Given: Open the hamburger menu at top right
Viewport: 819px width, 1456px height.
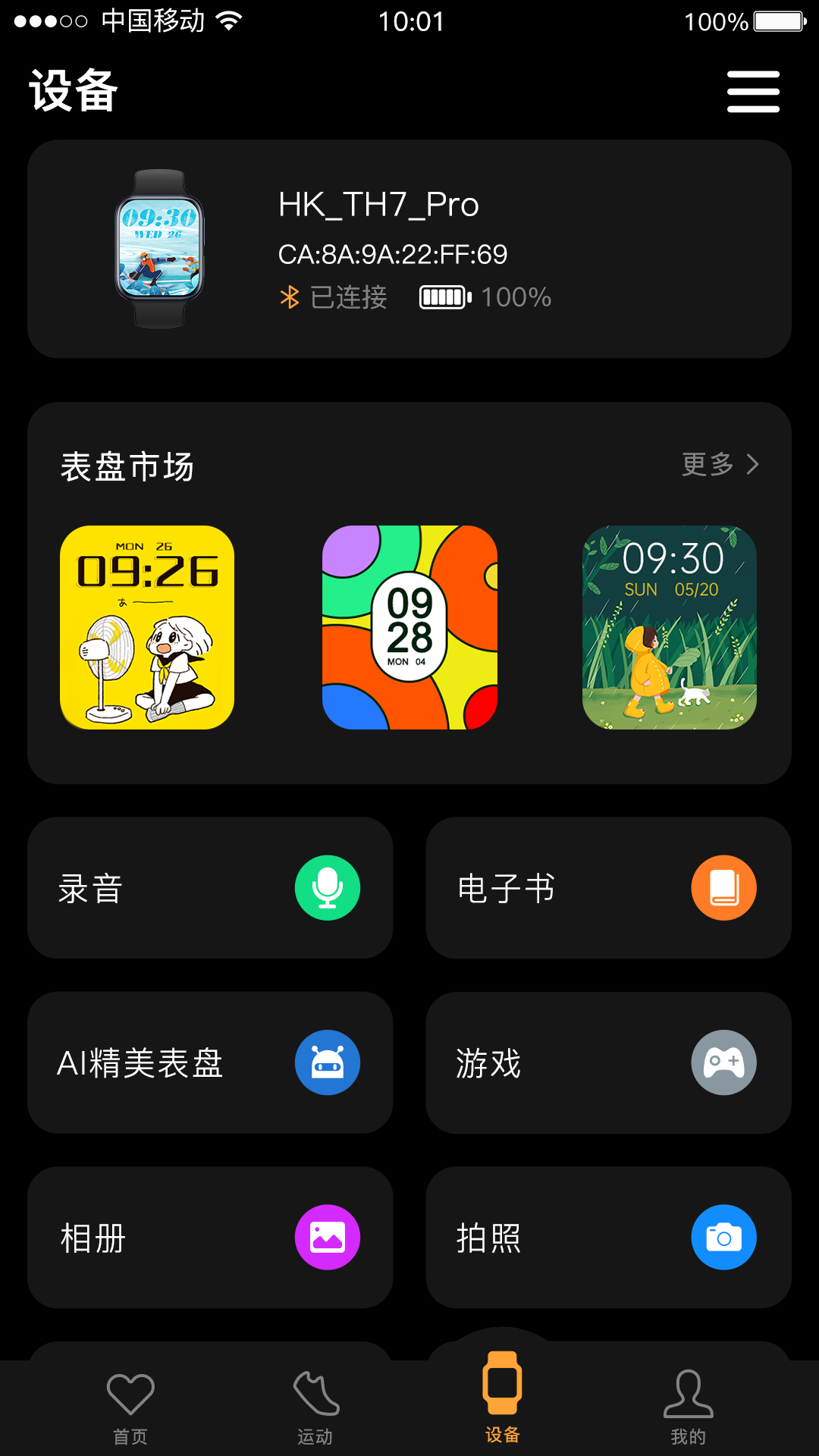Looking at the screenshot, I should tap(752, 90).
